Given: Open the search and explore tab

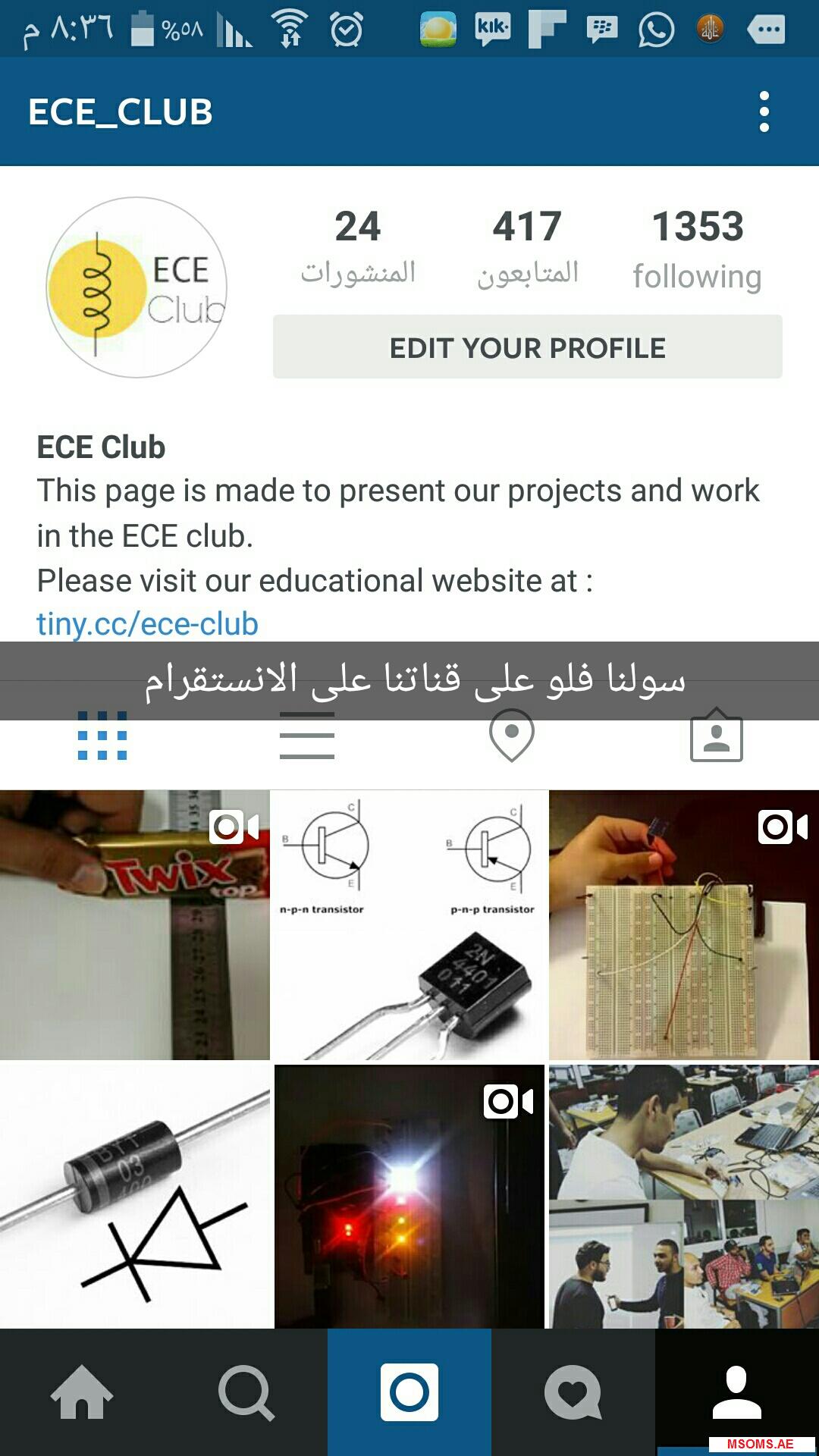Looking at the screenshot, I should [x=246, y=1392].
